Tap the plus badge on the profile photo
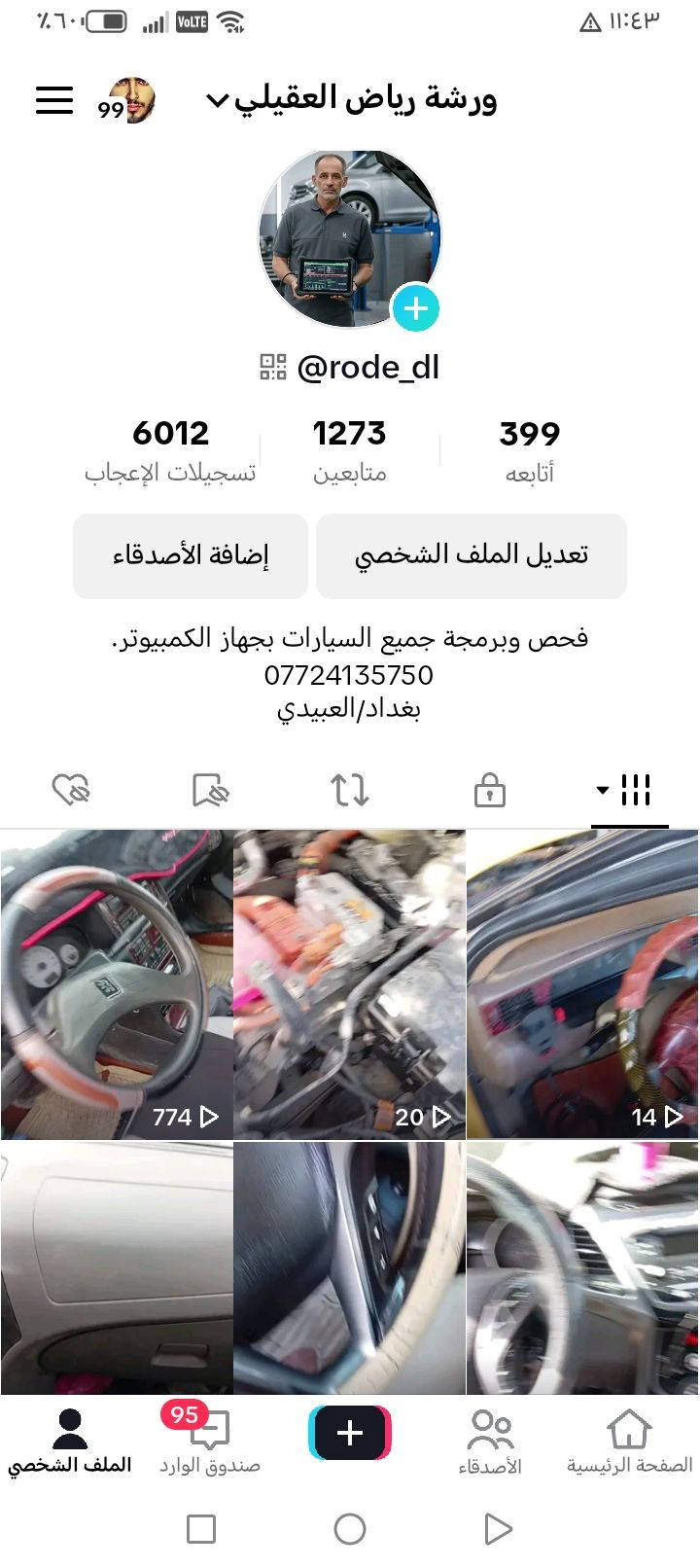Viewport: 700px width, 1568px height. 416,309
